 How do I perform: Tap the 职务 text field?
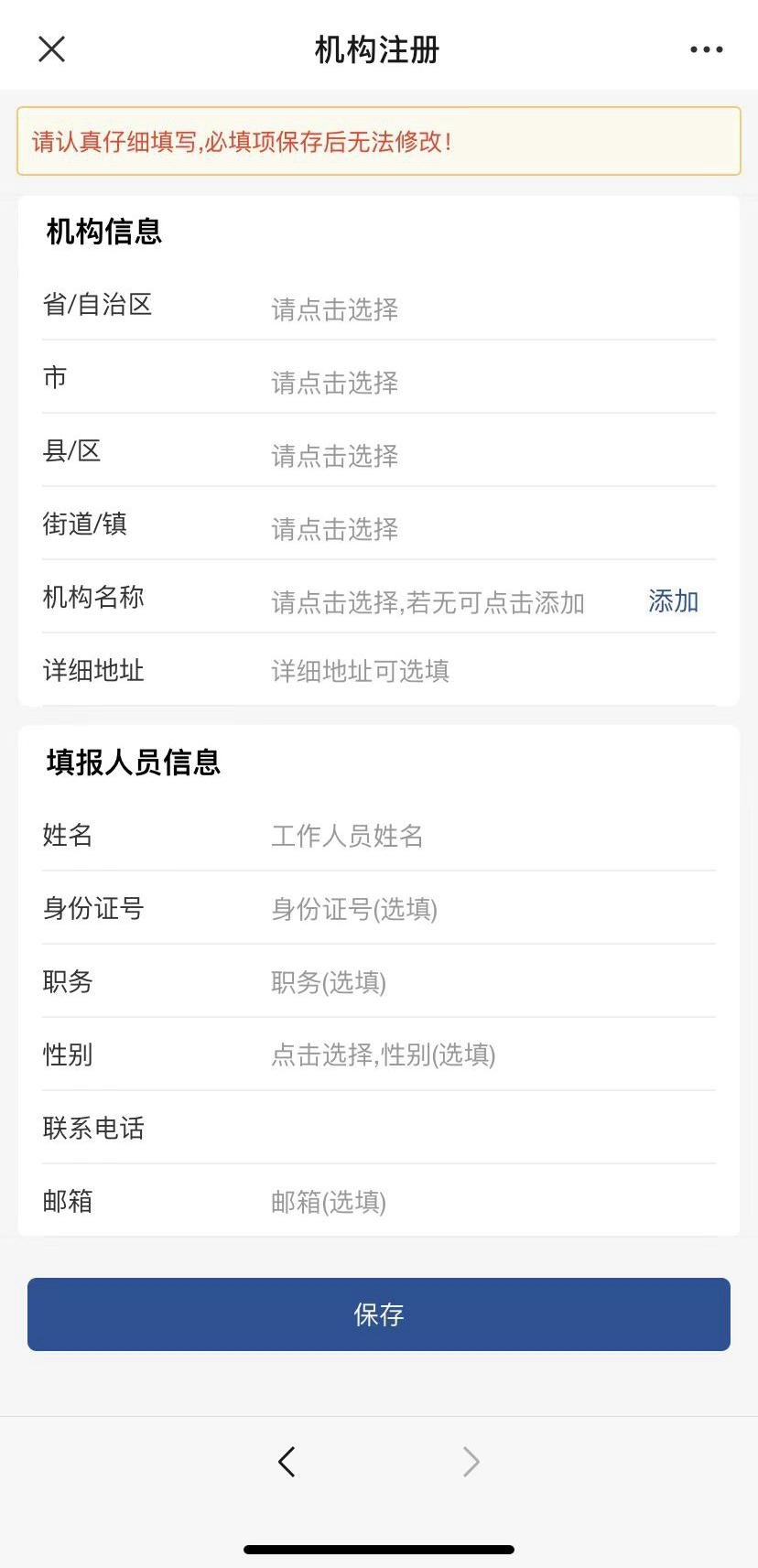click(329, 982)
